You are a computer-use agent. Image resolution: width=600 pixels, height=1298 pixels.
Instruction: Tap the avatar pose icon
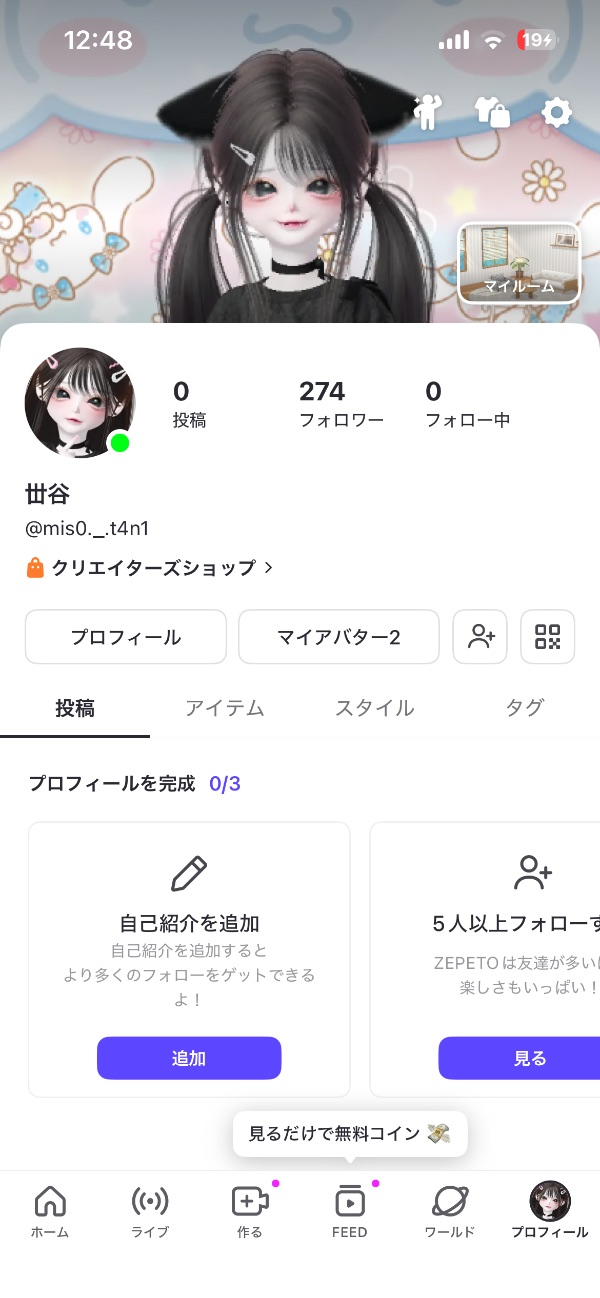click(427, 112)
